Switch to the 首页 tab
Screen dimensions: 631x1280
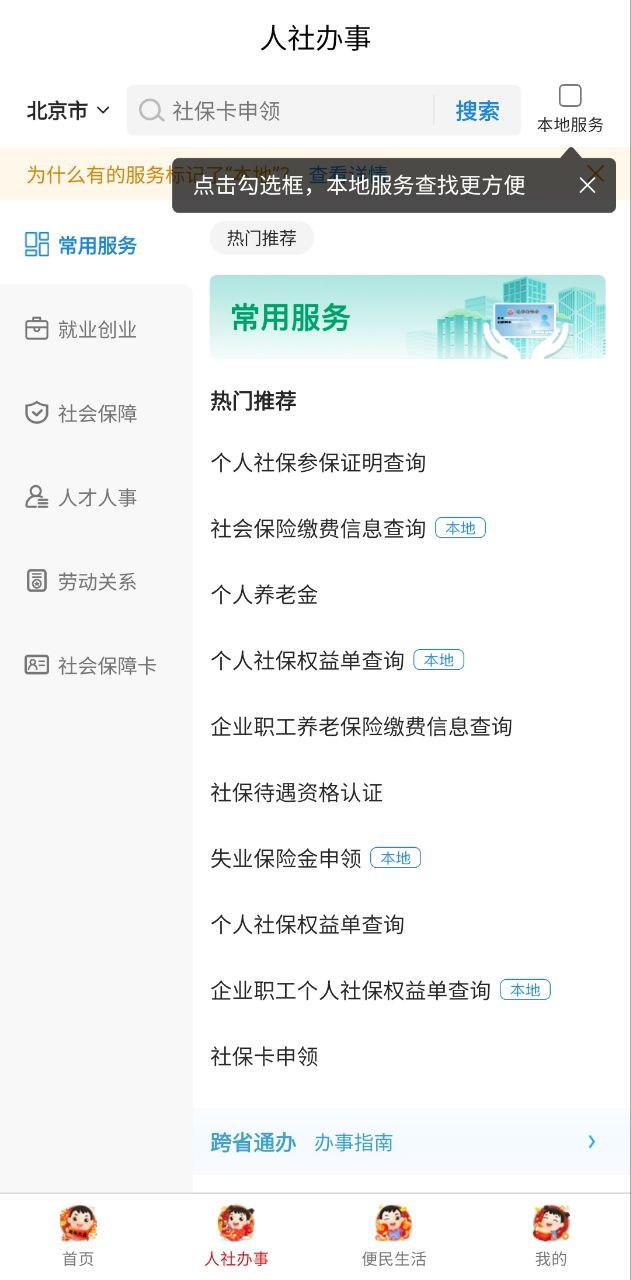[x=78, y=1236]
